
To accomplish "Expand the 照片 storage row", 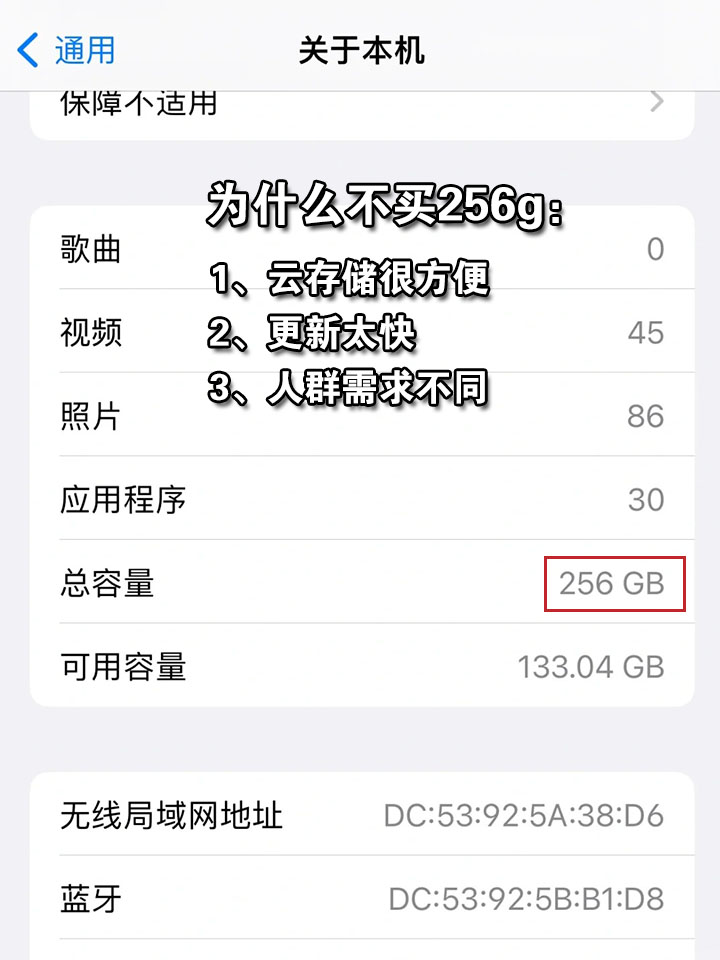I will pos(360,416).
